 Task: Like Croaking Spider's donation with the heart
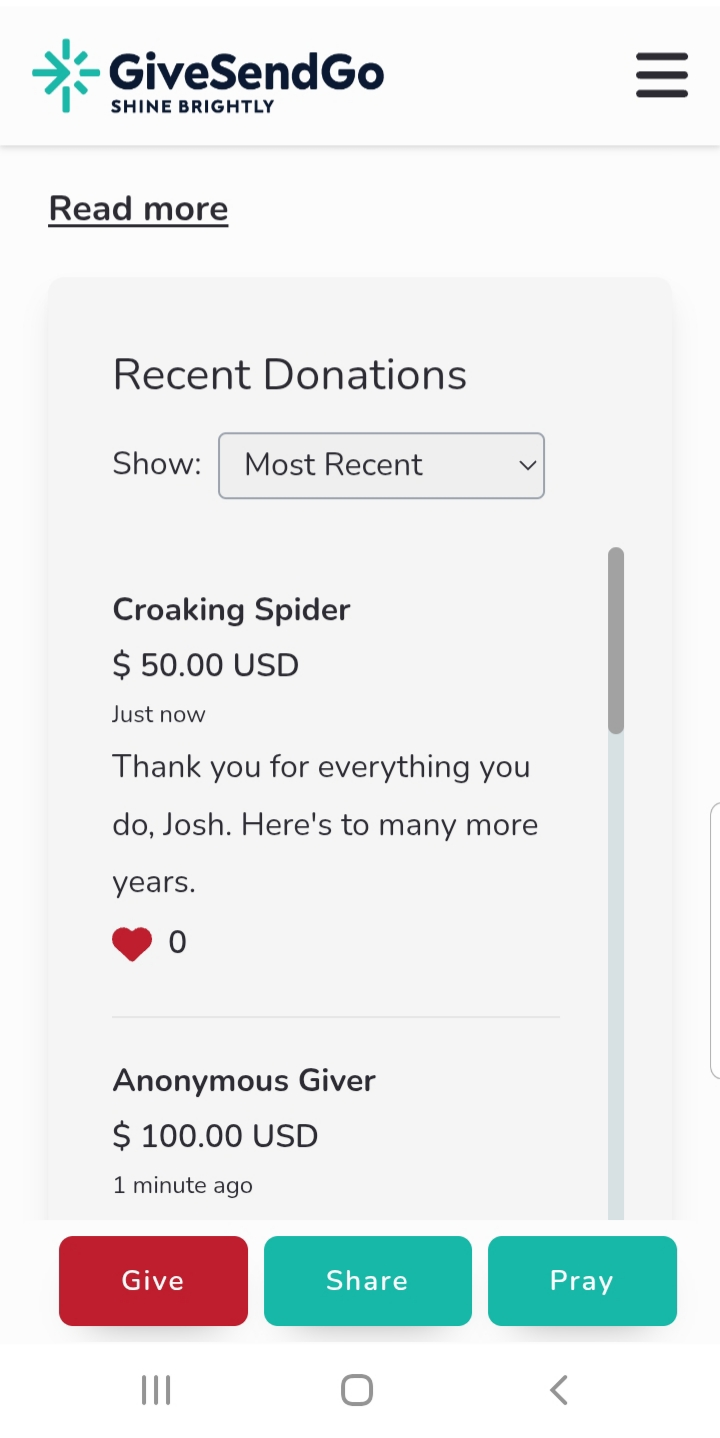click(132, 943)
